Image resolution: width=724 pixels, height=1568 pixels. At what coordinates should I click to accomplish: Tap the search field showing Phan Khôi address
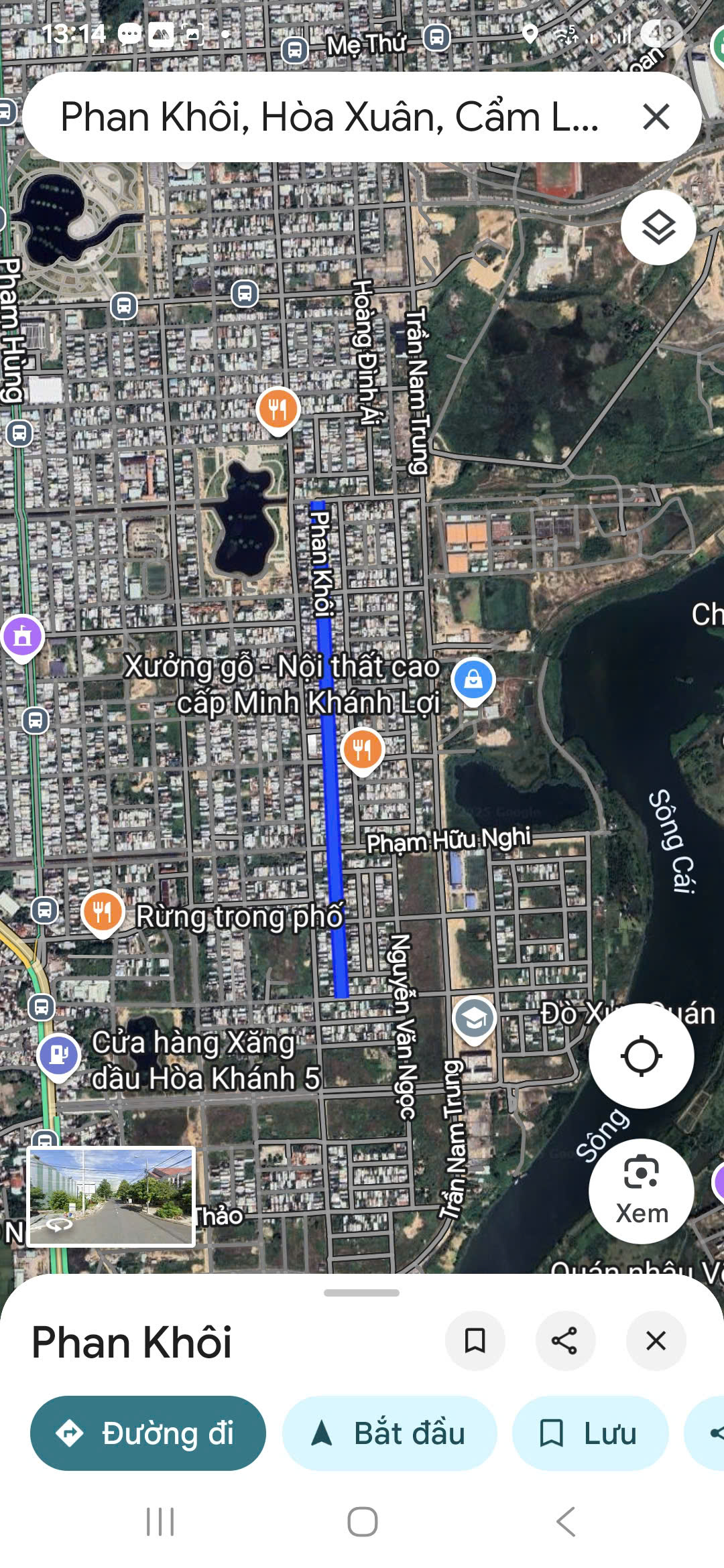click(328, 117)
